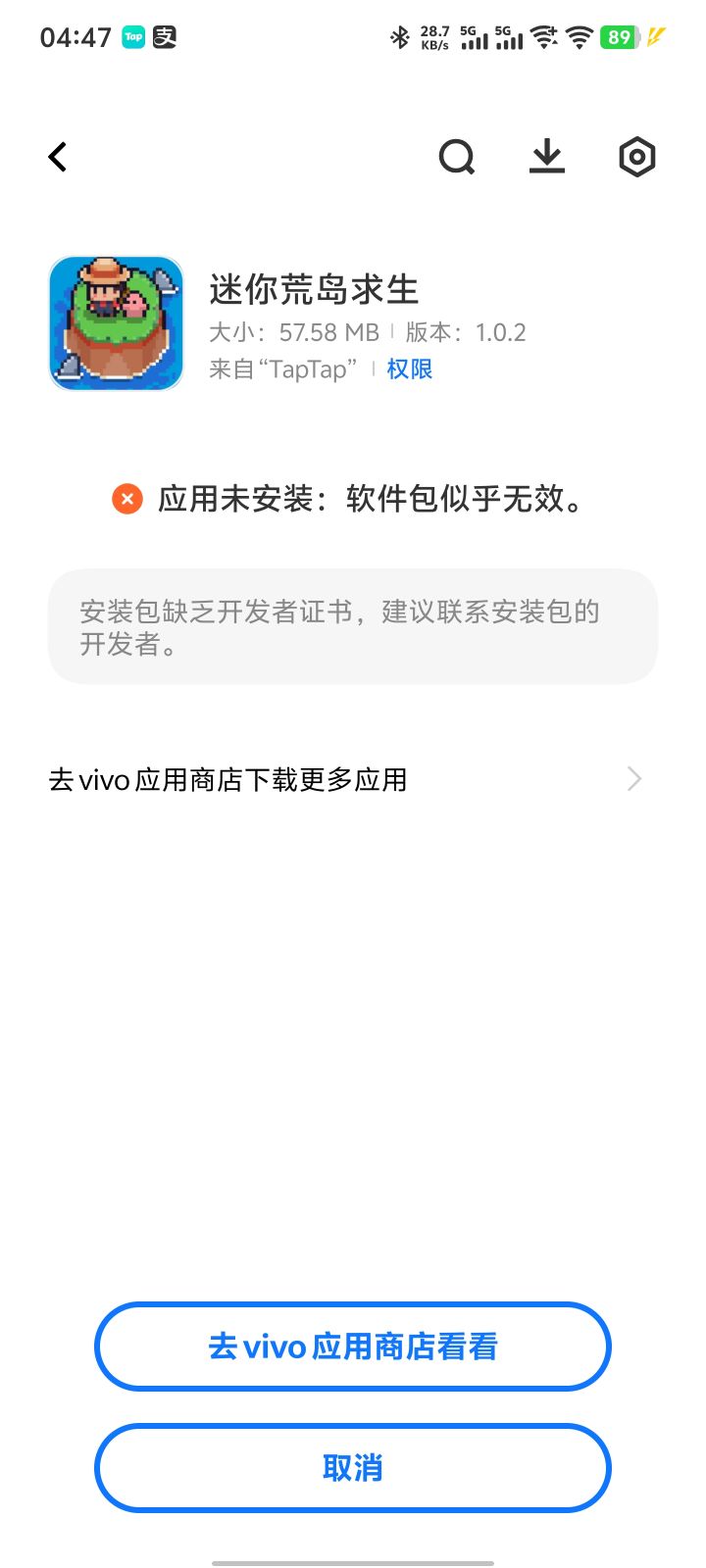
Task: Tap 去vivo应用商店看看 button
Action: [353, 1347]
